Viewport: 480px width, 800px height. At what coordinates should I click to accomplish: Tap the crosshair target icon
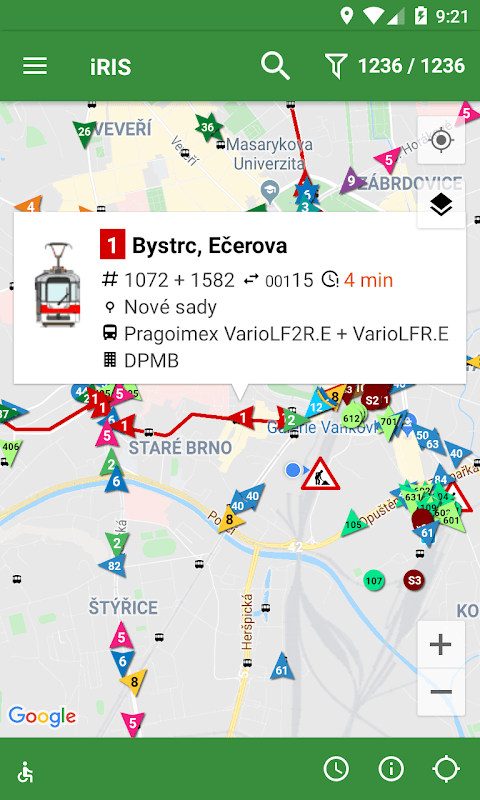point(446,768)
